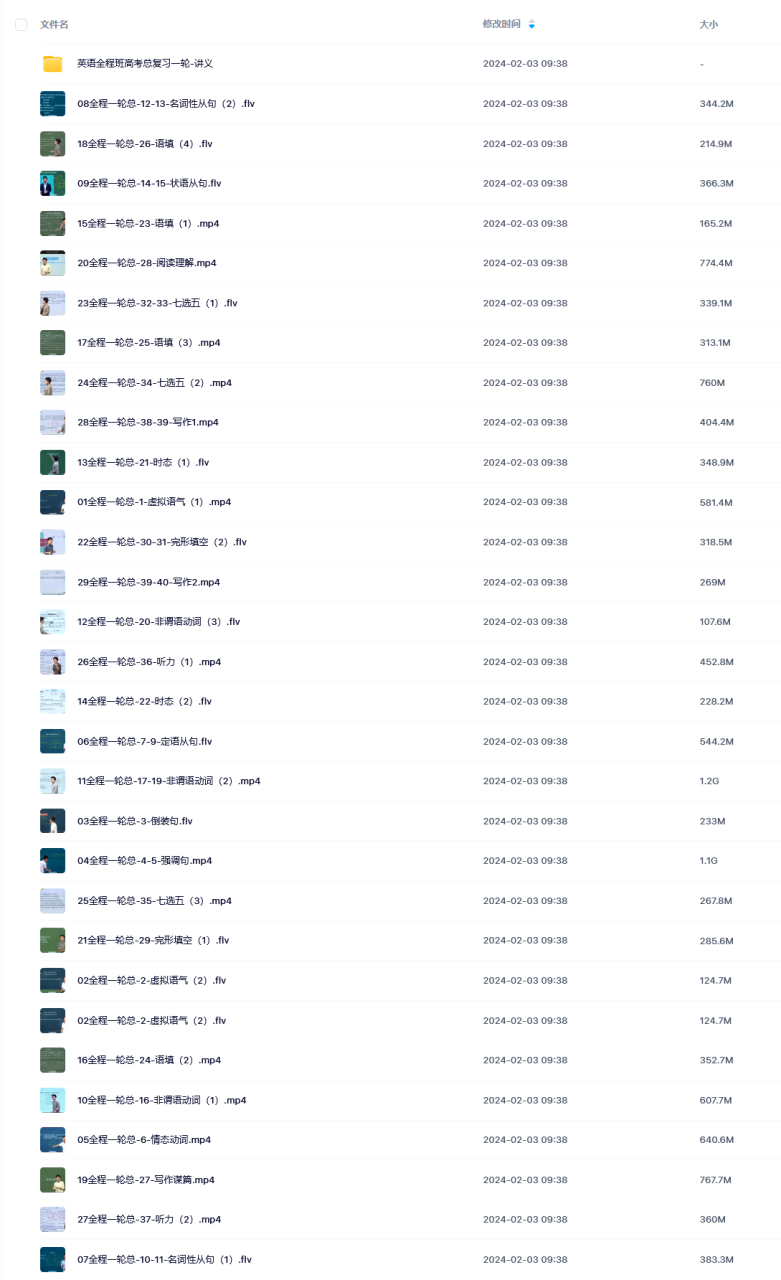Open 26全程一轮总-36-听力（1）.mp4

tap(149, 662)
